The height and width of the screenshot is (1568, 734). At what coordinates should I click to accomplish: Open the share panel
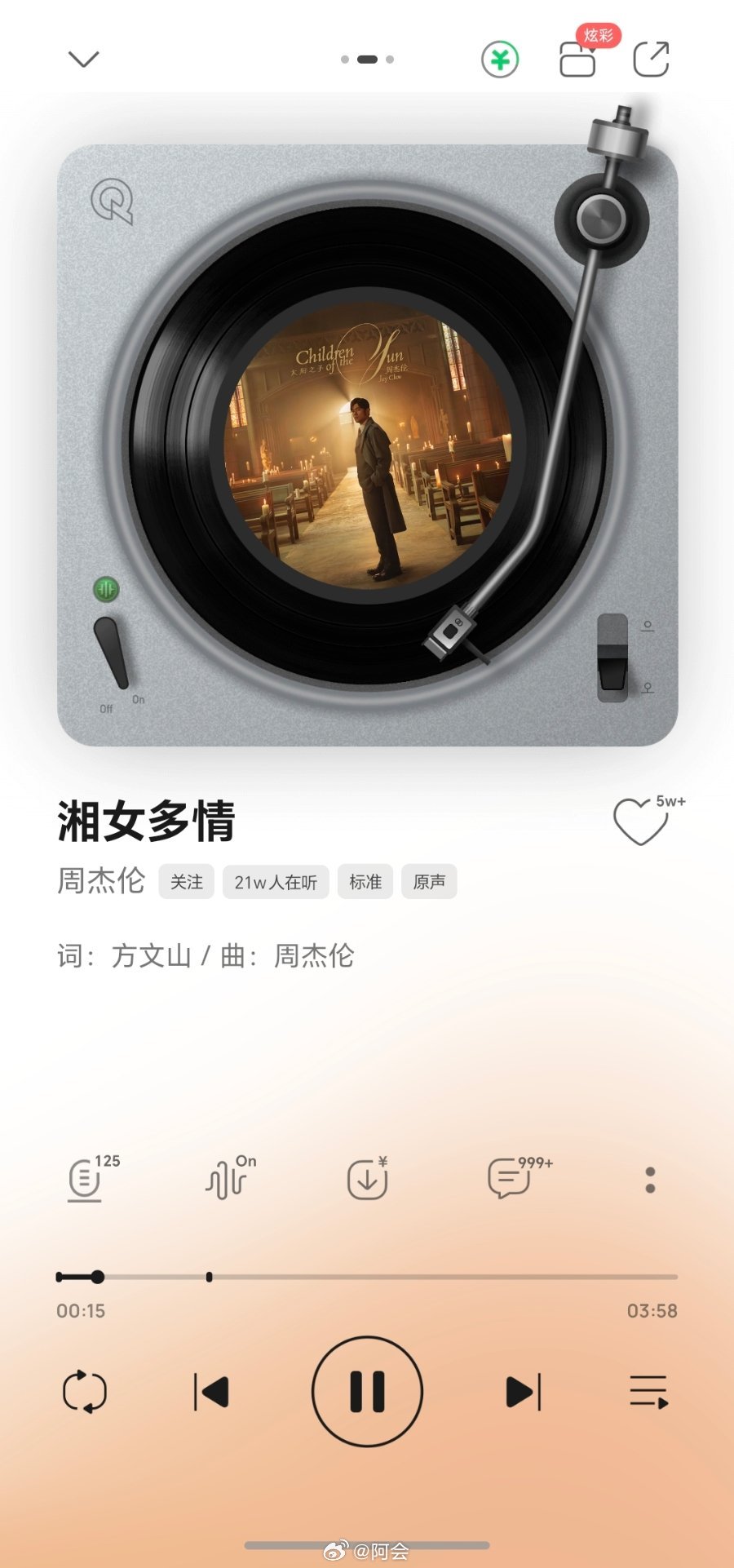click(650, 57)
